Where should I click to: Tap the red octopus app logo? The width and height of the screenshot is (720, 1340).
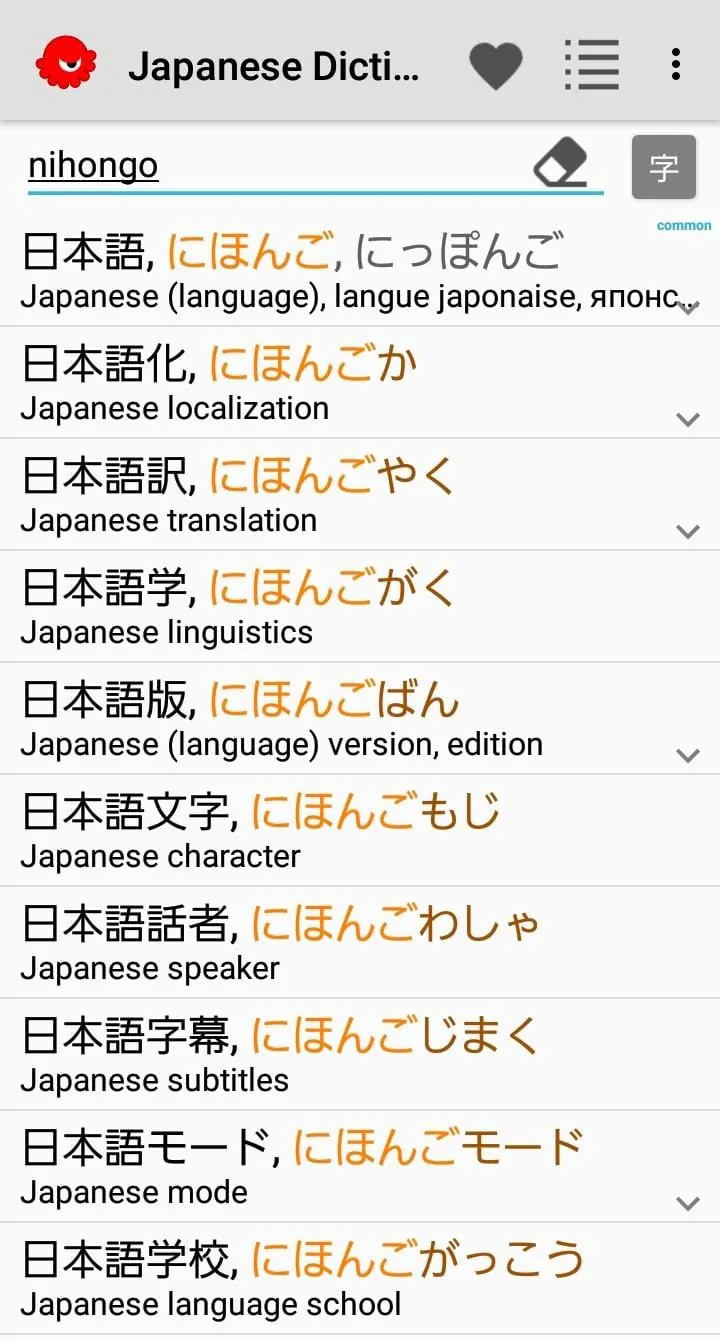coord(68,62)
